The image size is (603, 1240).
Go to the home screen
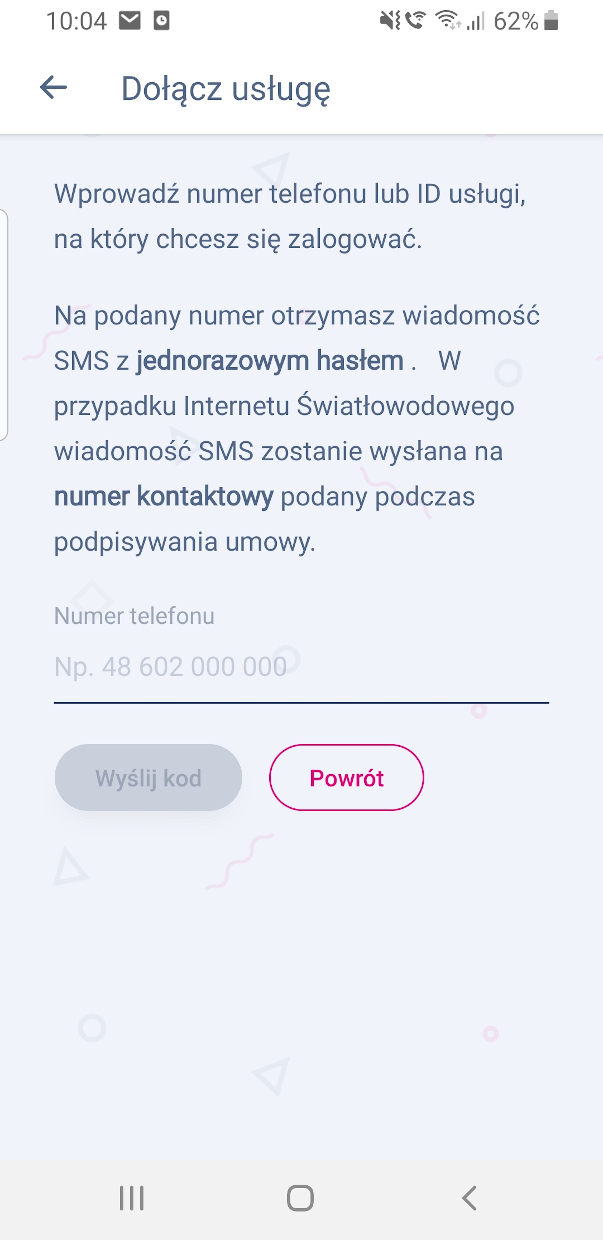tap(300, 1198)
